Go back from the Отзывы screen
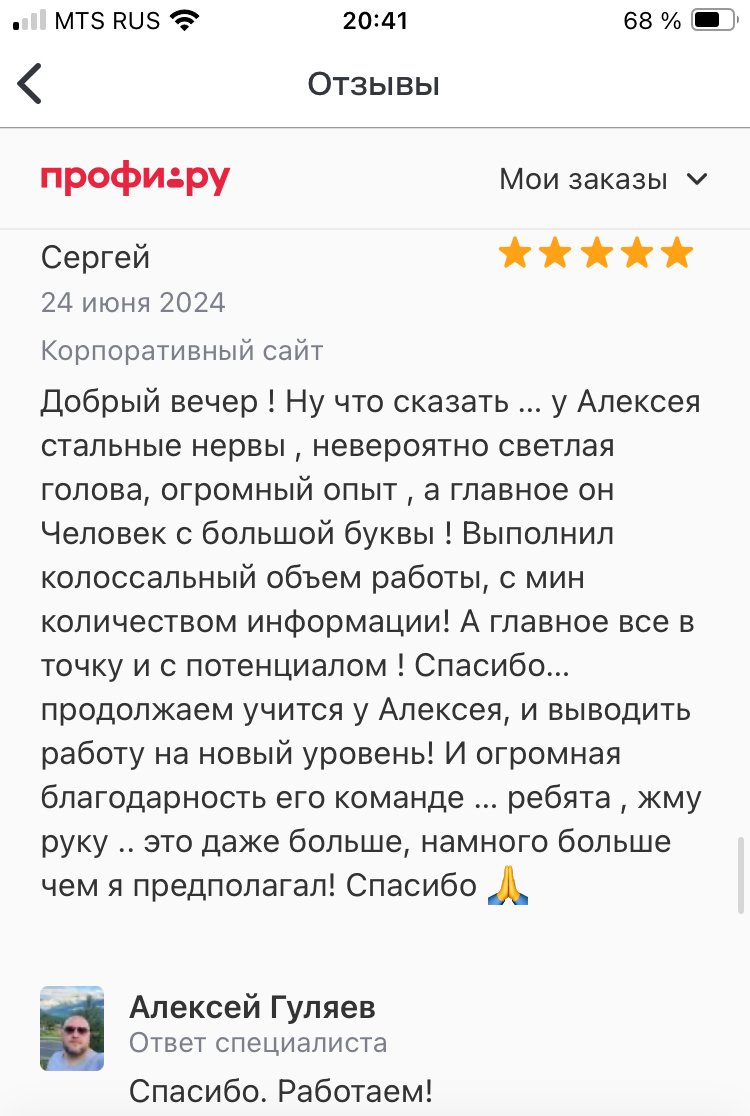Image resolution: width=750 pixels, height=1116 pixels. tap(31, 84)
